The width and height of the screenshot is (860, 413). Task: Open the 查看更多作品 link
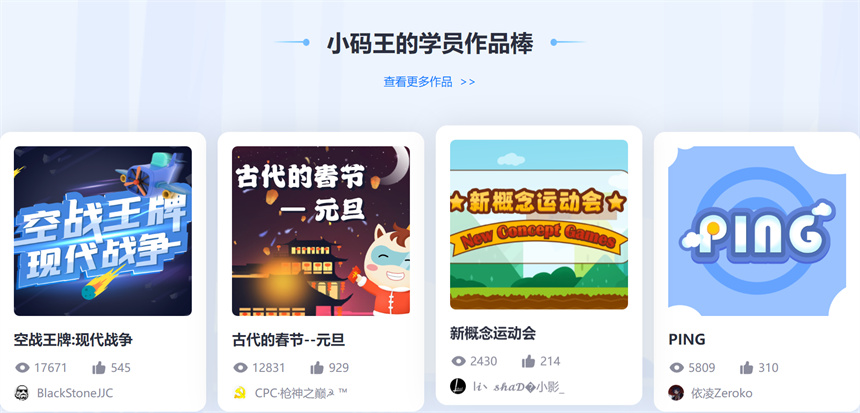coord(429,82)
